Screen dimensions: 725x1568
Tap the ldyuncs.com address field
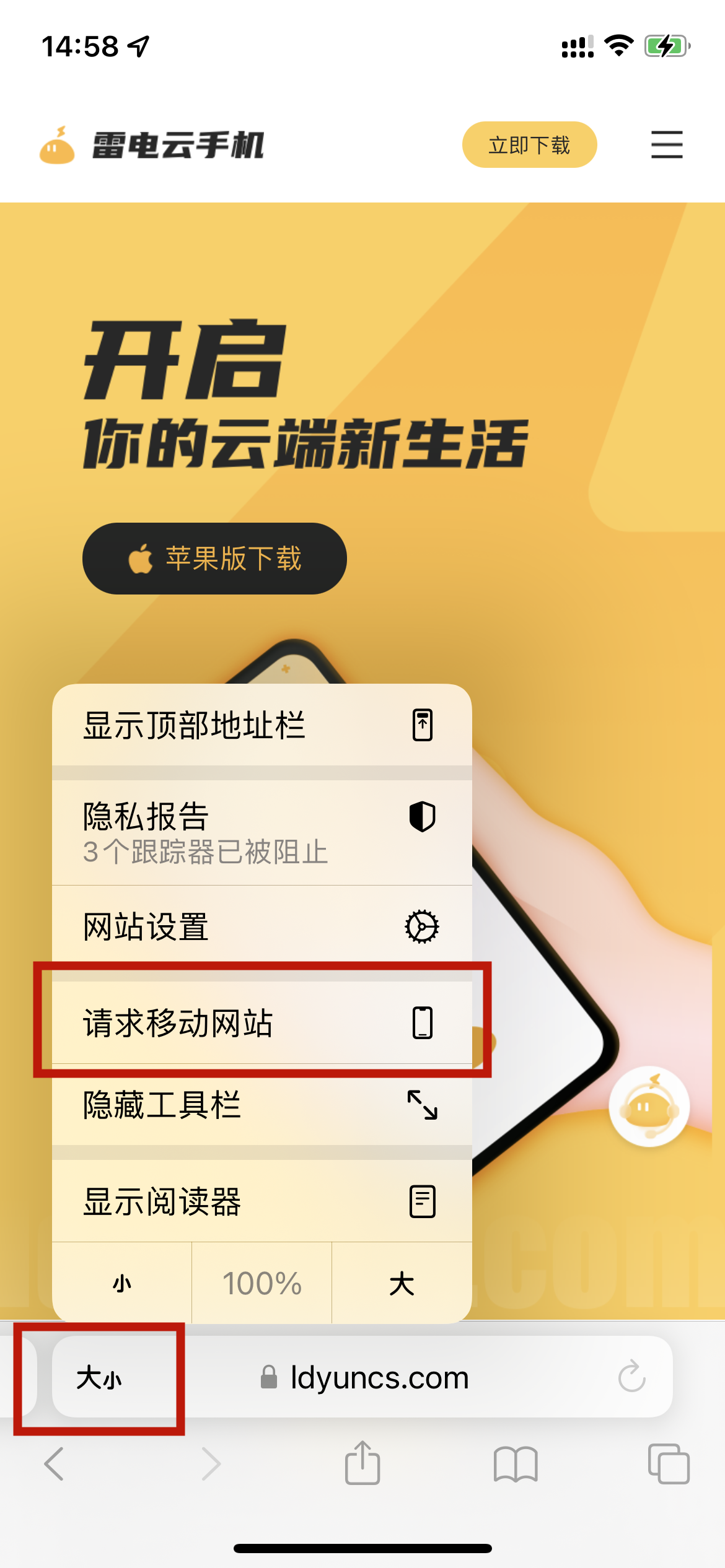(x=379, y=1379)
